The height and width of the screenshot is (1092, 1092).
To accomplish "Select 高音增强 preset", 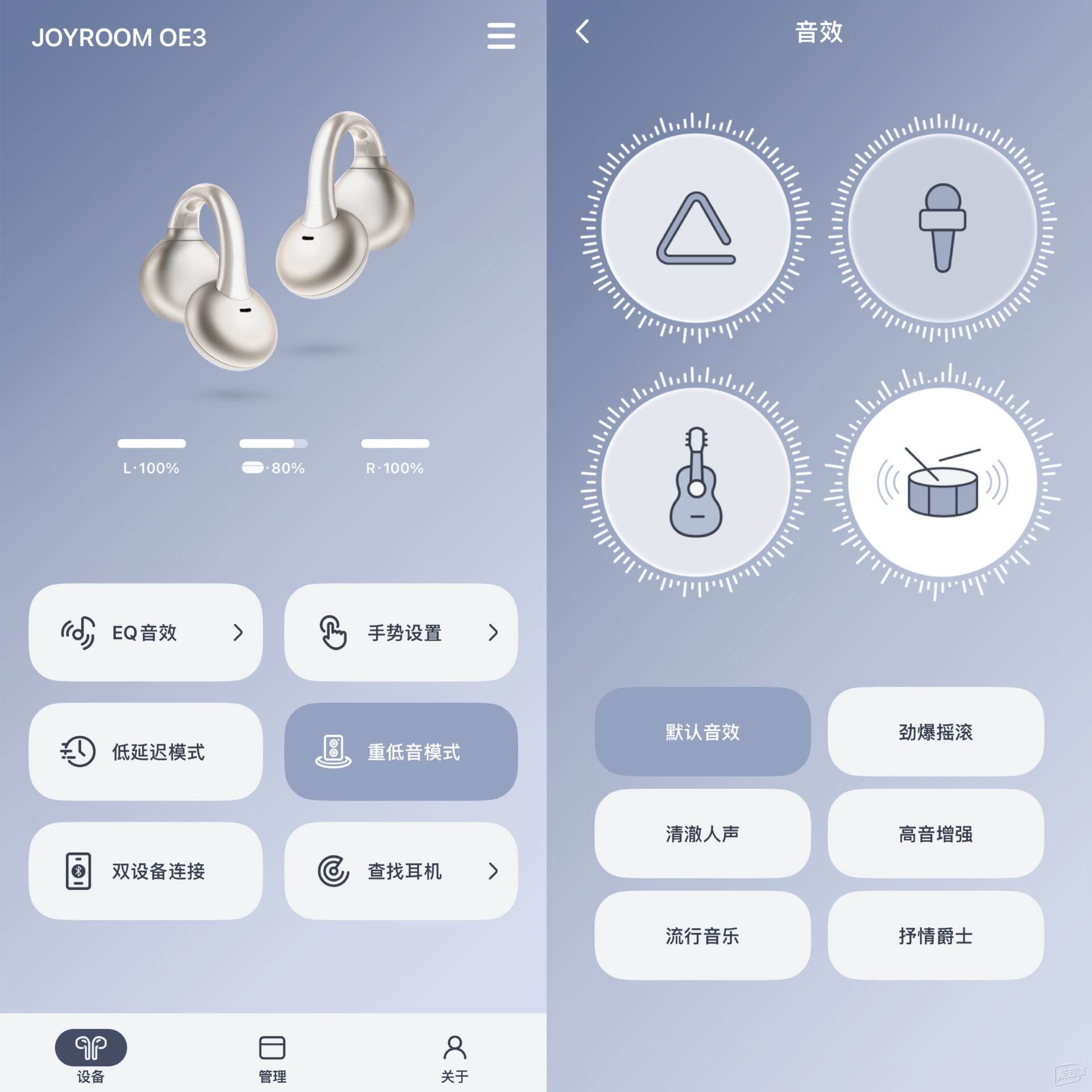I will tap(936, 834).
